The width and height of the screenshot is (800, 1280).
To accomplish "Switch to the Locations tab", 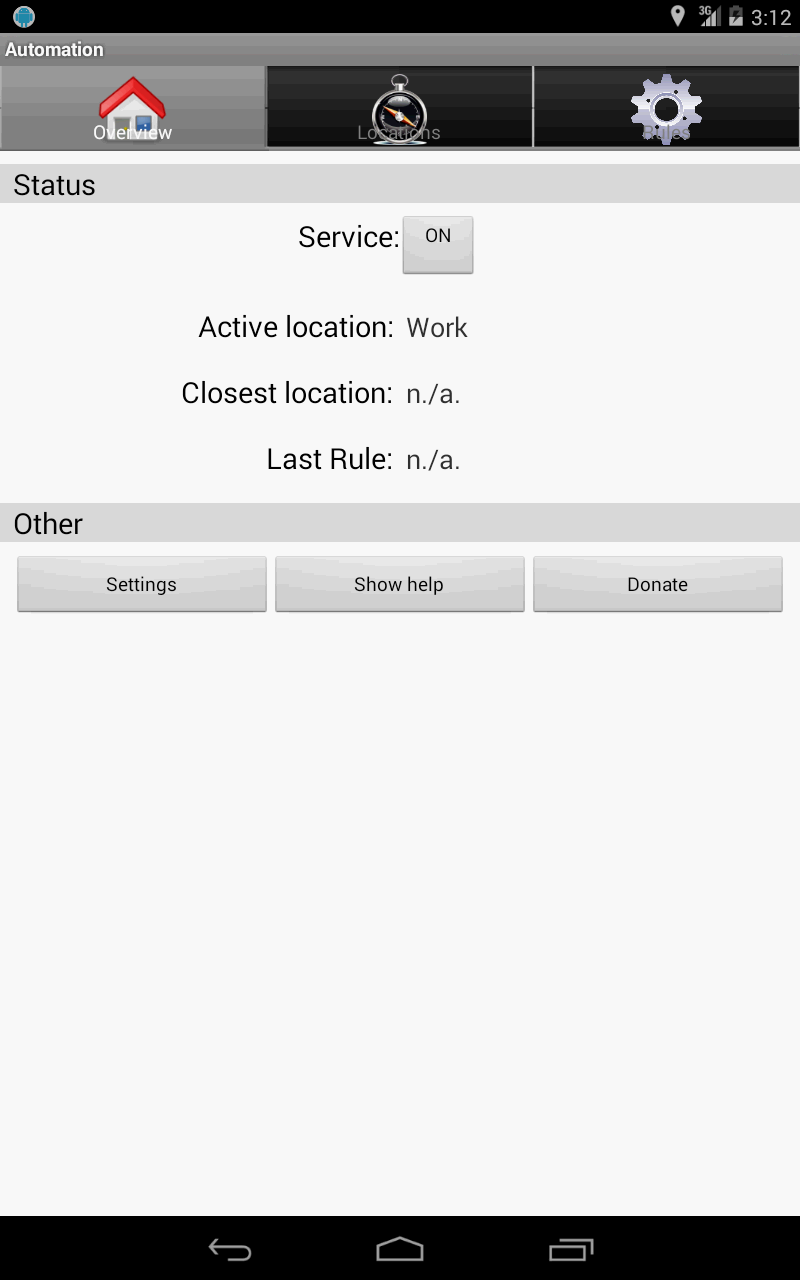I will click(x=399, y=108).
